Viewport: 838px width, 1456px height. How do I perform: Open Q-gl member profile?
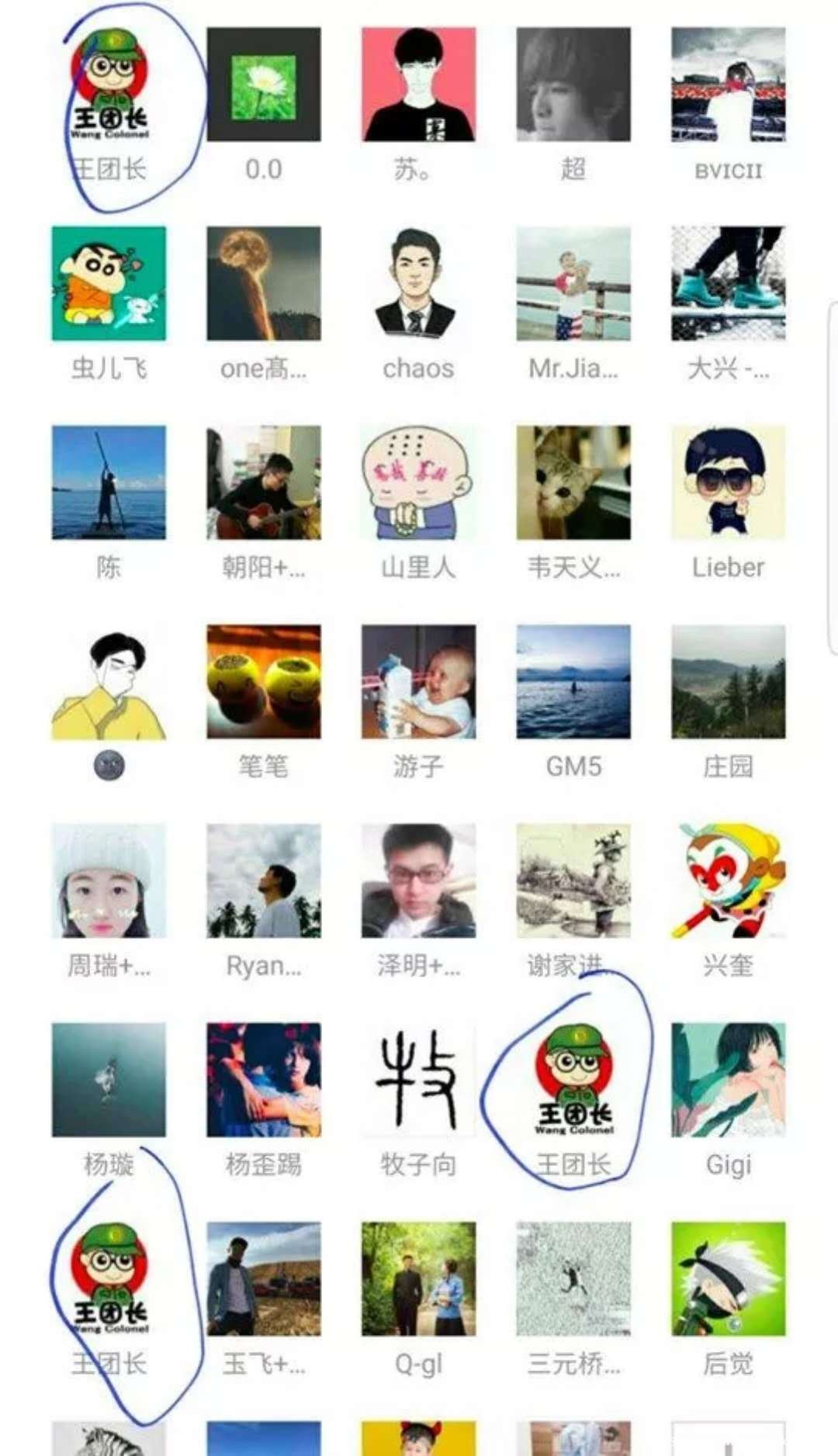418,1279
